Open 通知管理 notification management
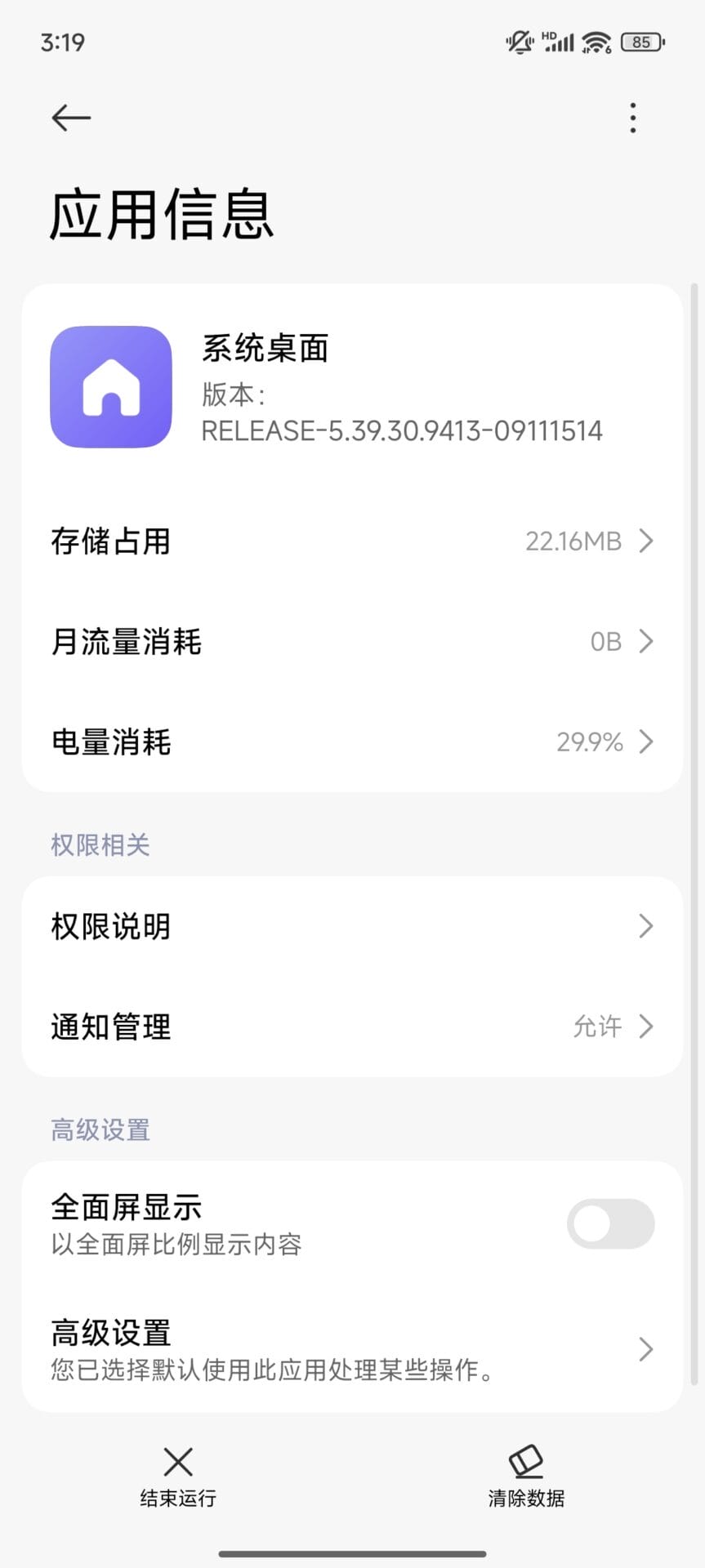Screen dimensions: 705x1568 [352, 1027]
